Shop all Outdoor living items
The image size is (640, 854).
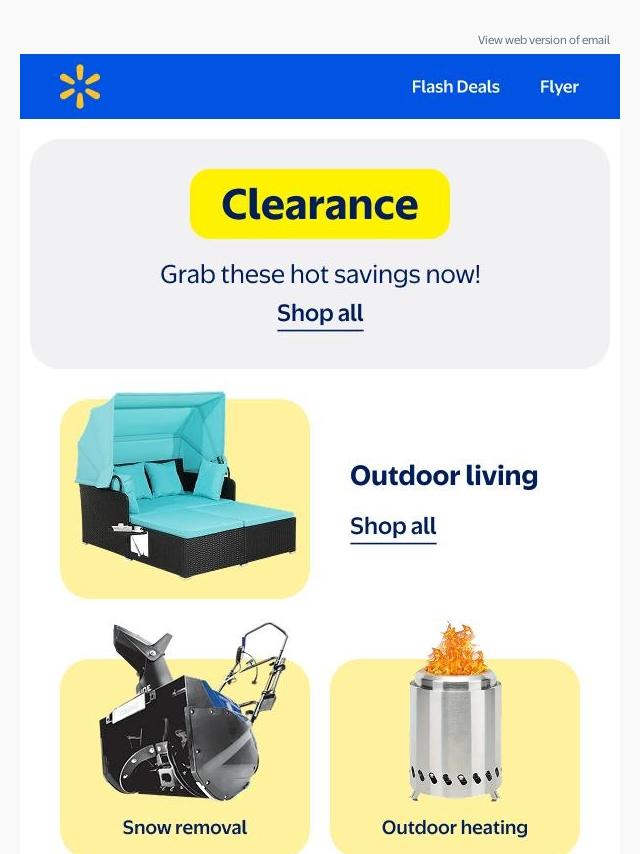click(393, 526)
